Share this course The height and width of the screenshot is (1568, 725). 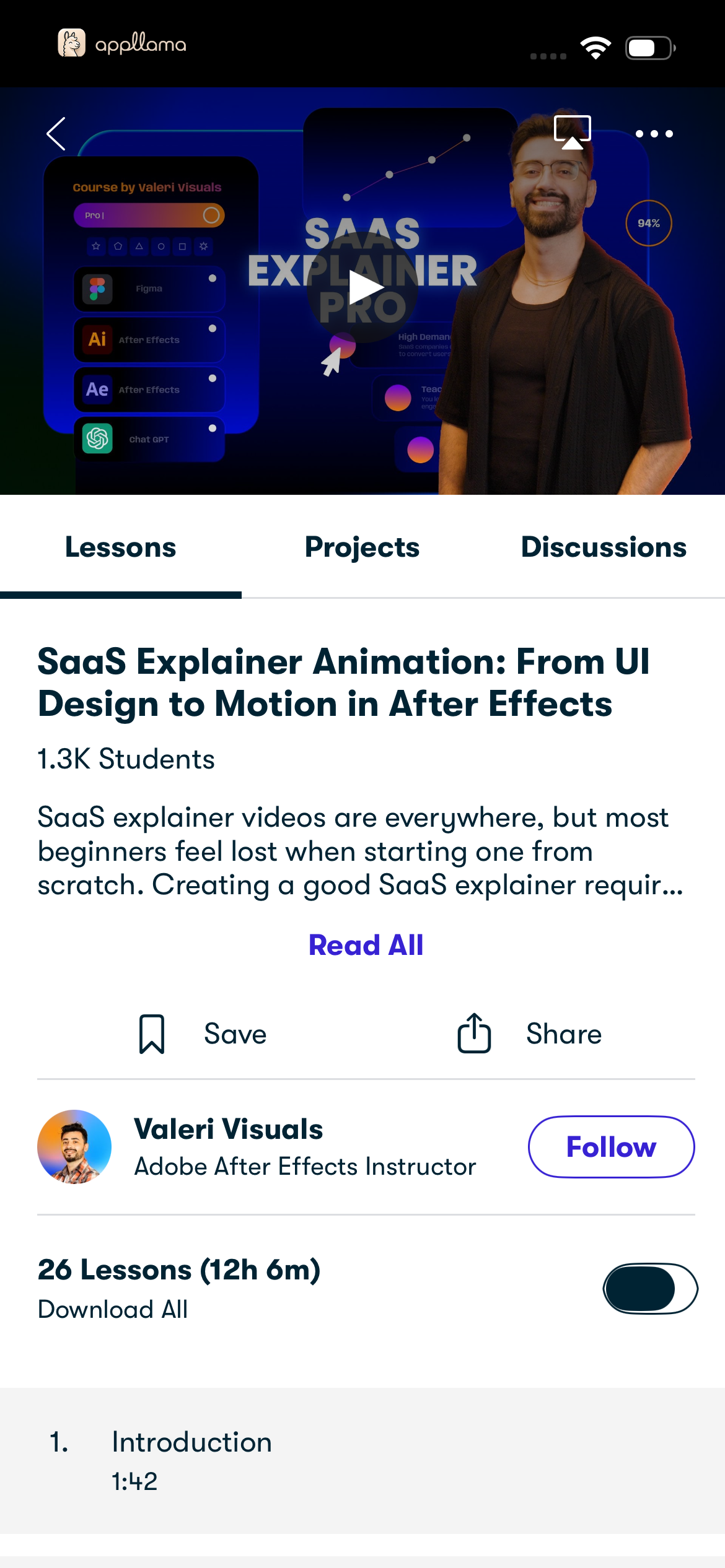pyautogui.click(x=529, y=1034)
